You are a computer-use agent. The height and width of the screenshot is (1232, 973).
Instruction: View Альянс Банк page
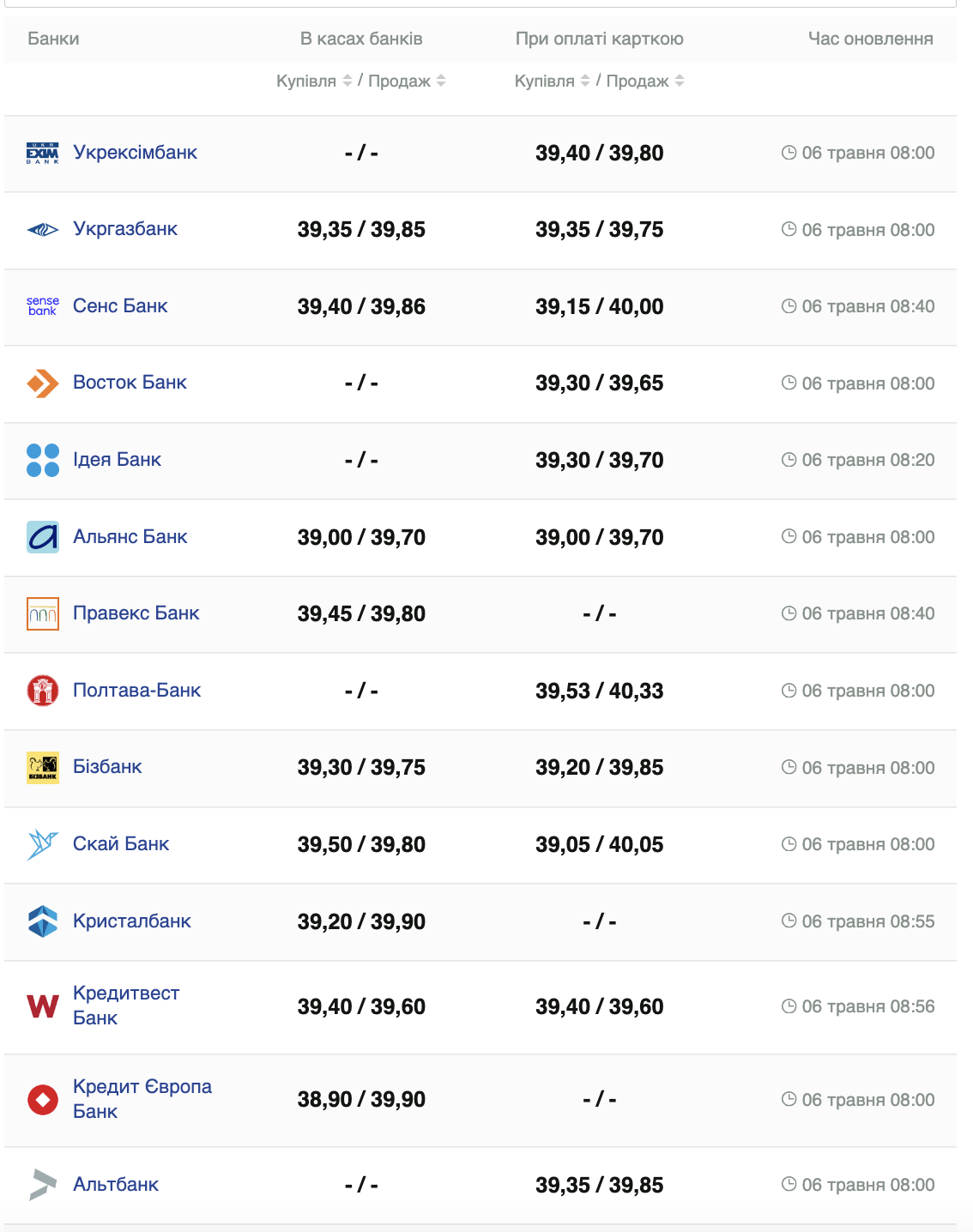[x=130, y=537]
